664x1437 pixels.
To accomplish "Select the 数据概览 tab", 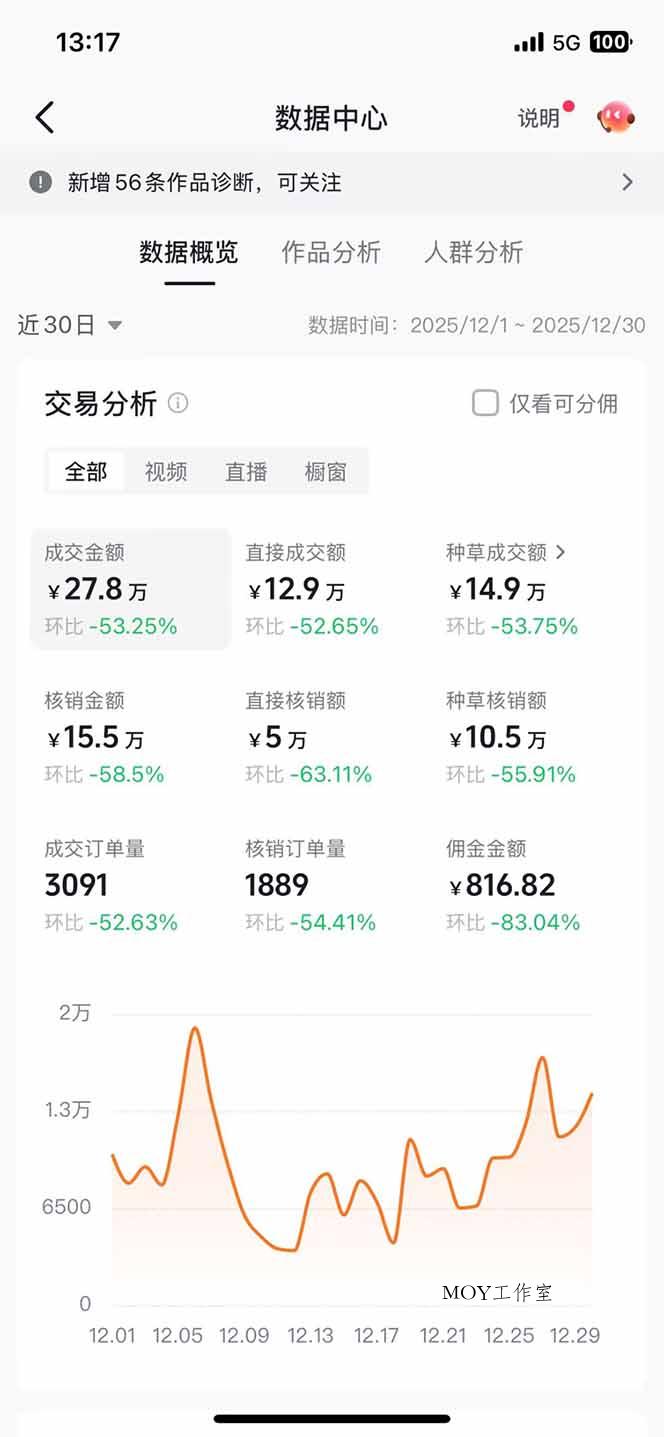I will click(x=189, y=252).
